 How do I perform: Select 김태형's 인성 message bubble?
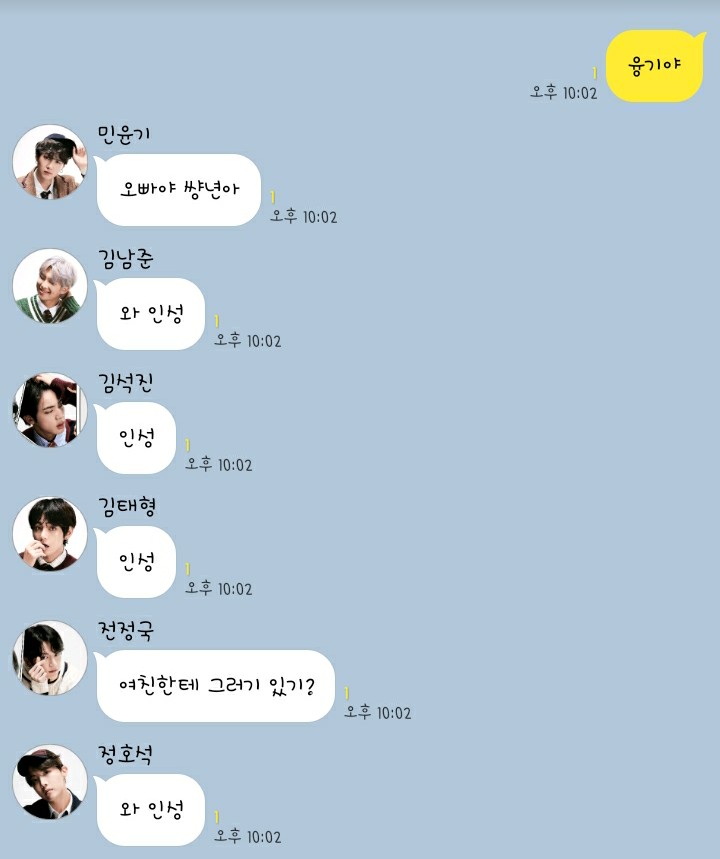click(x=135, y=563)
